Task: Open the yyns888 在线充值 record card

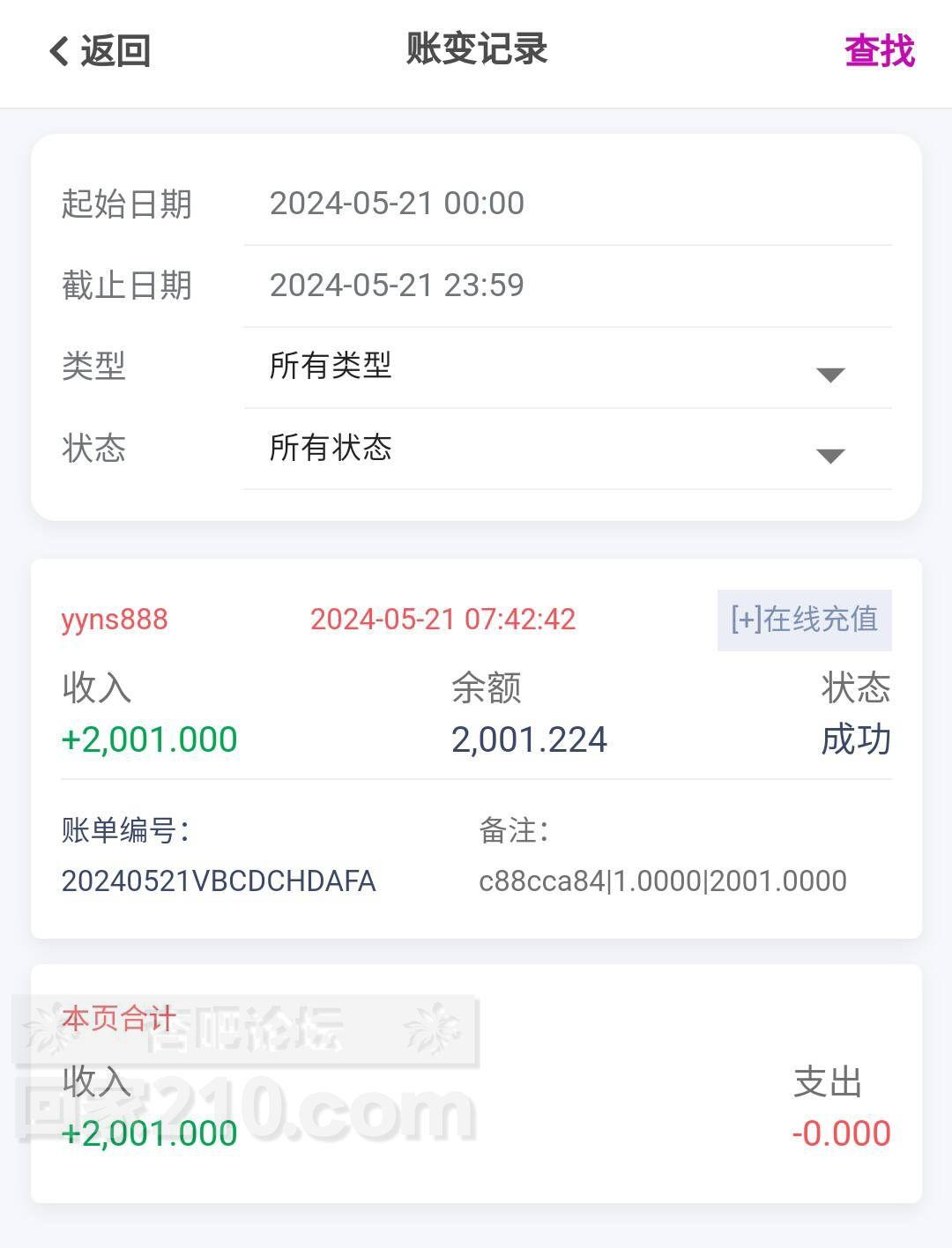Action: tap(476, 747)
